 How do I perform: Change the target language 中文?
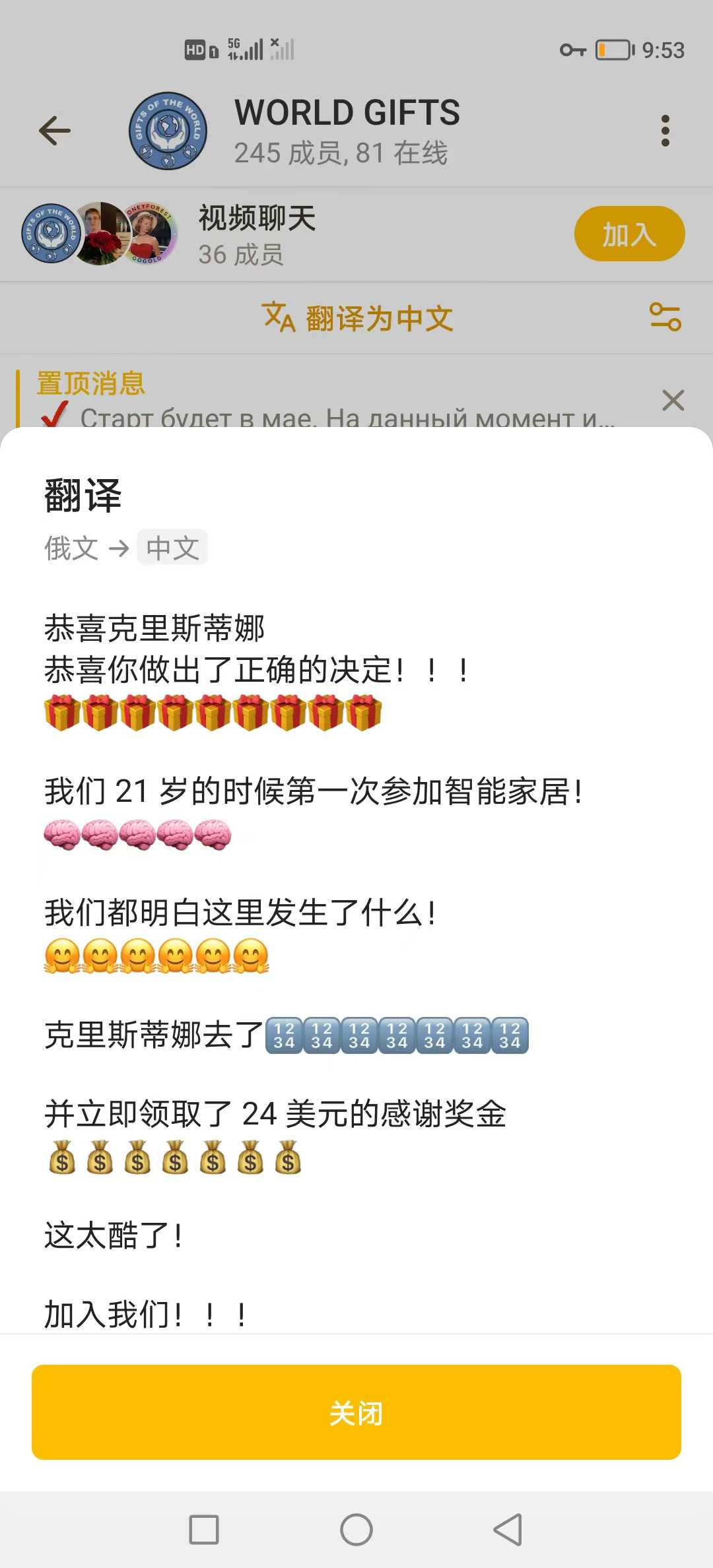(172, 548)
